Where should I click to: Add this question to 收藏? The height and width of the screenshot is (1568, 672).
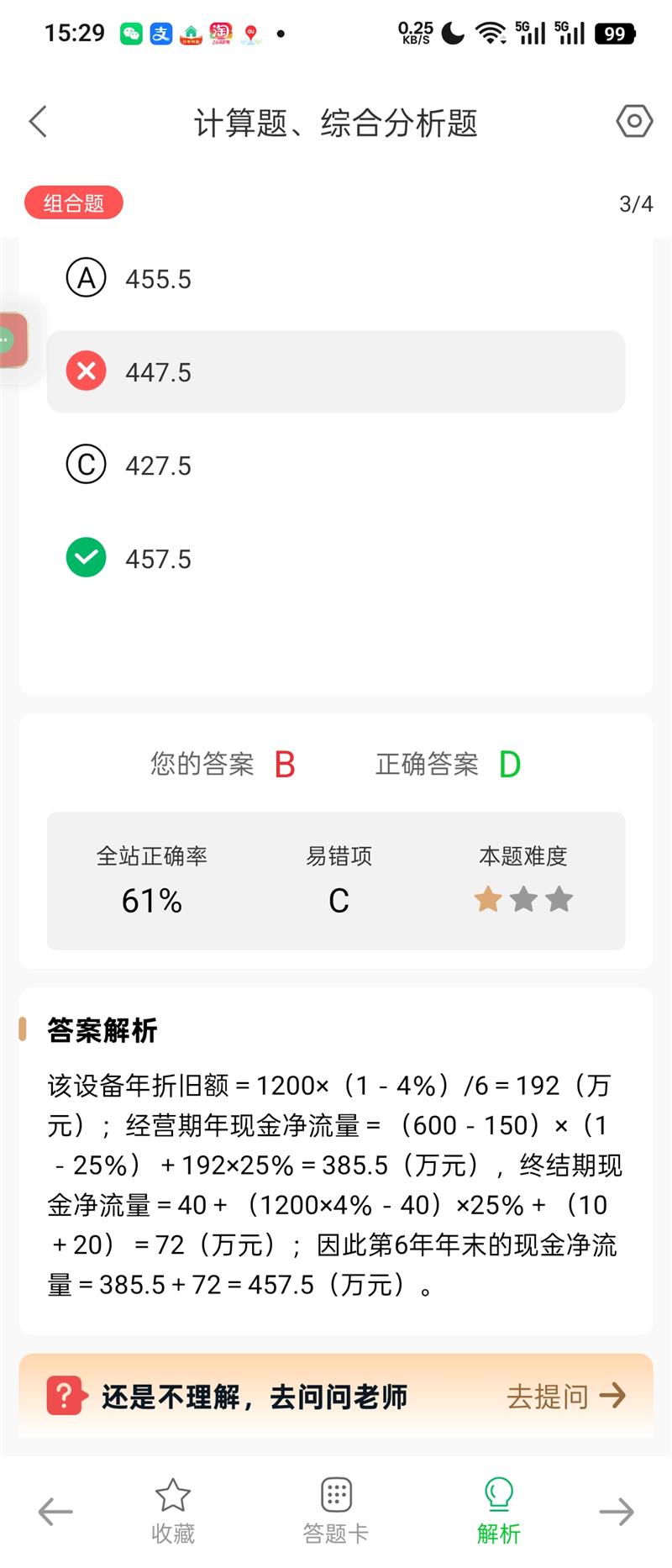tap(173, 1511)
